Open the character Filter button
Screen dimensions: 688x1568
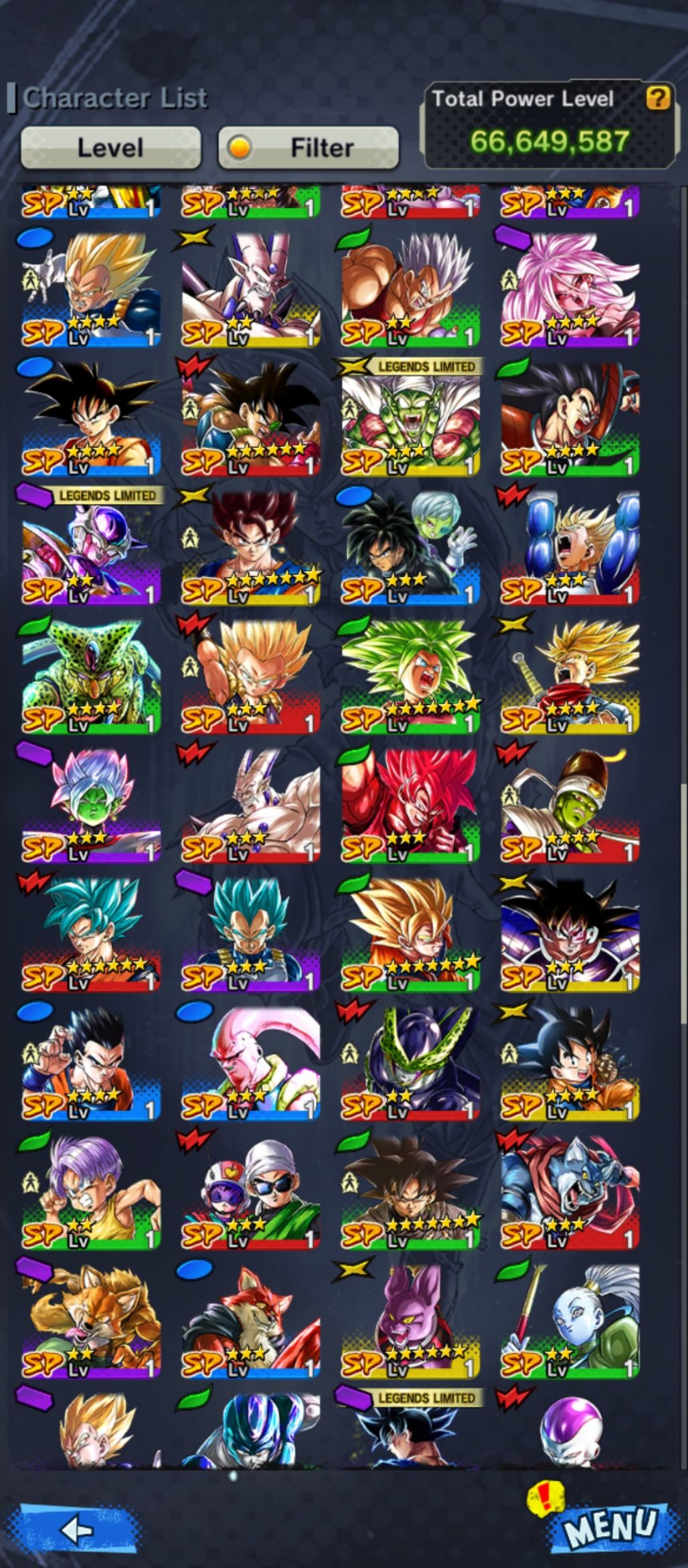(x=309, y=147)
